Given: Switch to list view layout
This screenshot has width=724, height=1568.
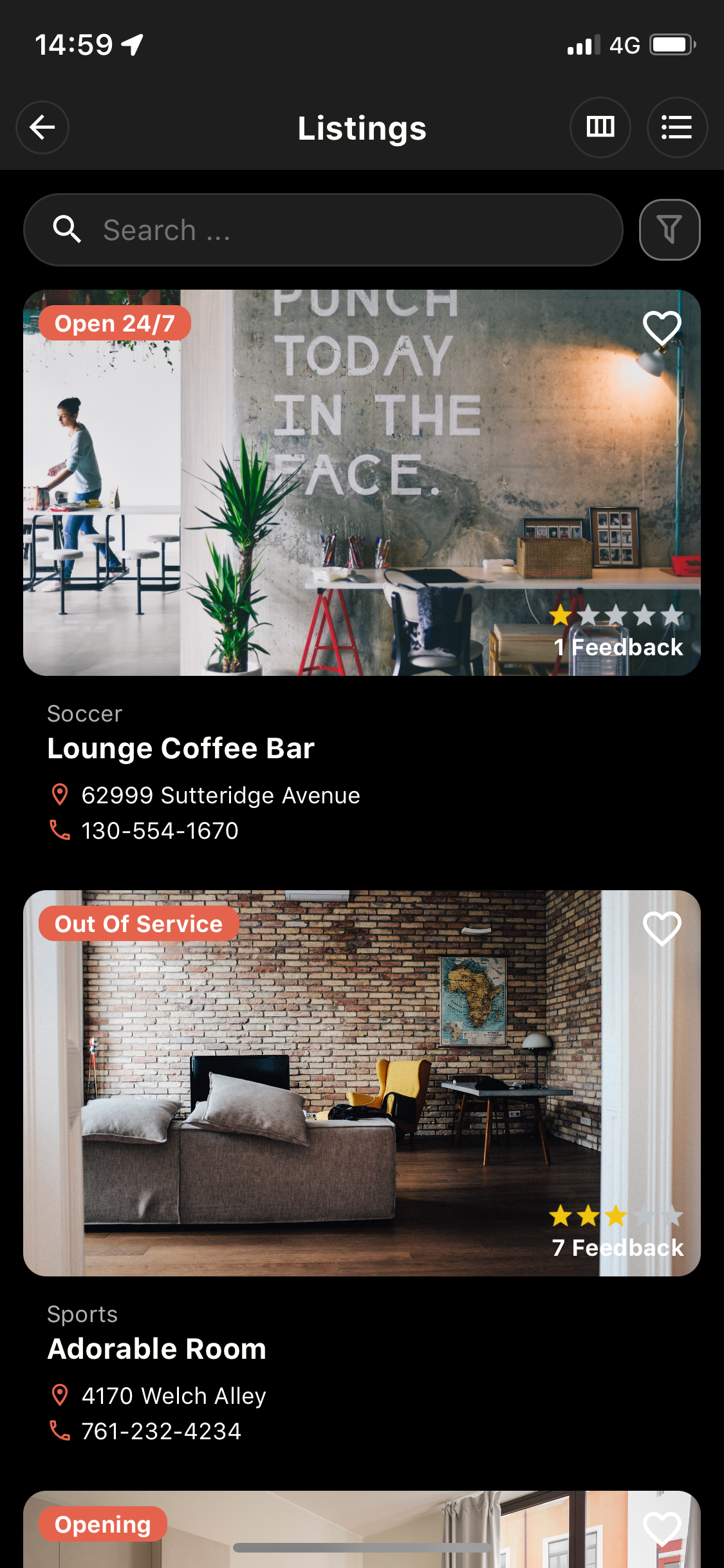Looking at the screenshot, I should [x=676, y=127].
